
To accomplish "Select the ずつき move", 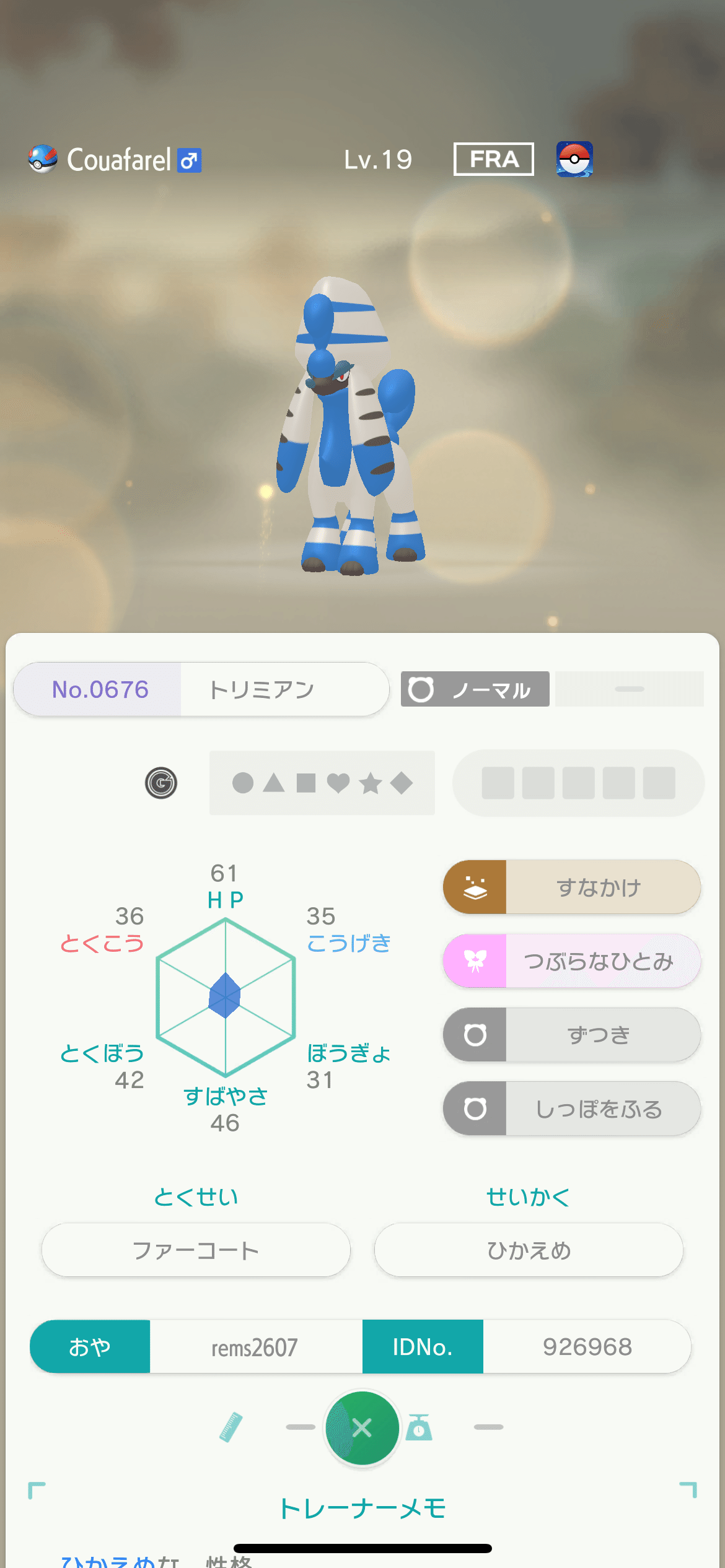I will (571, 1035).
